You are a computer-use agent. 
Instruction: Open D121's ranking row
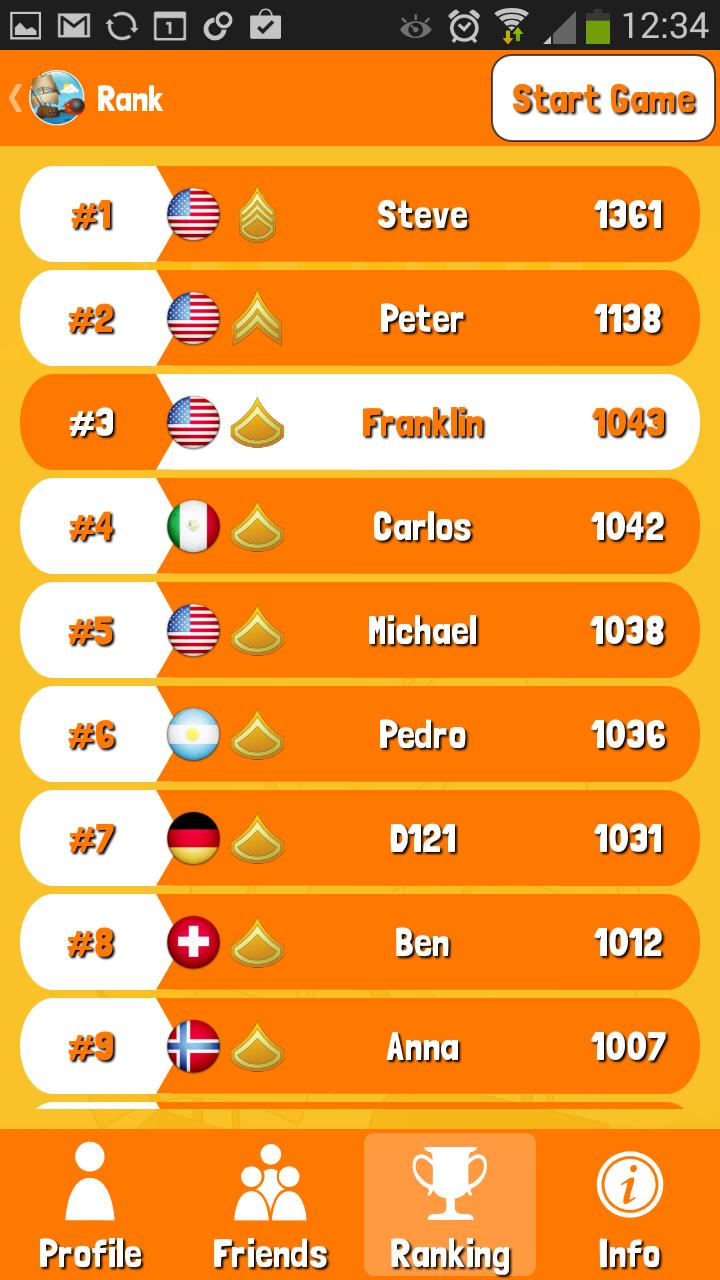point(360,838)
